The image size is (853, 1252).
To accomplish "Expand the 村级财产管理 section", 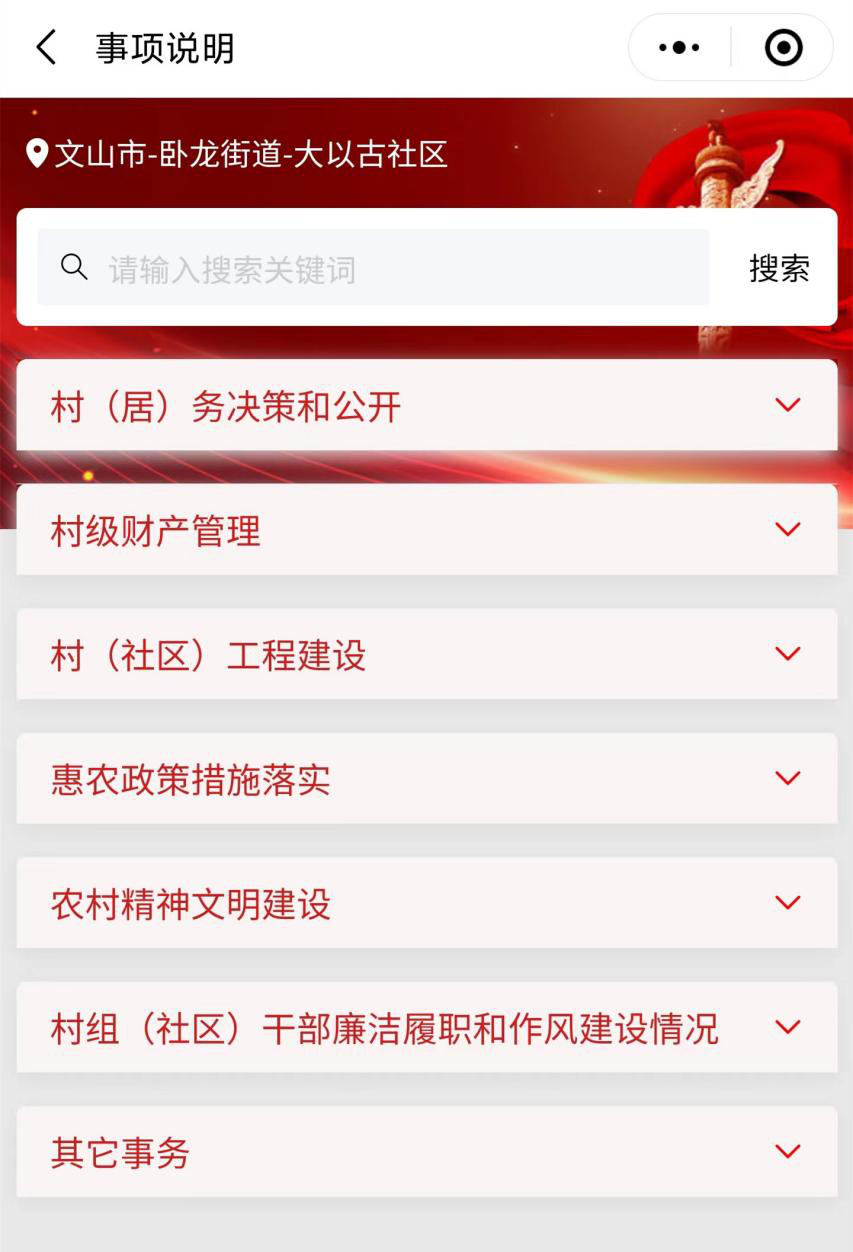I will [x=787, y=530].
